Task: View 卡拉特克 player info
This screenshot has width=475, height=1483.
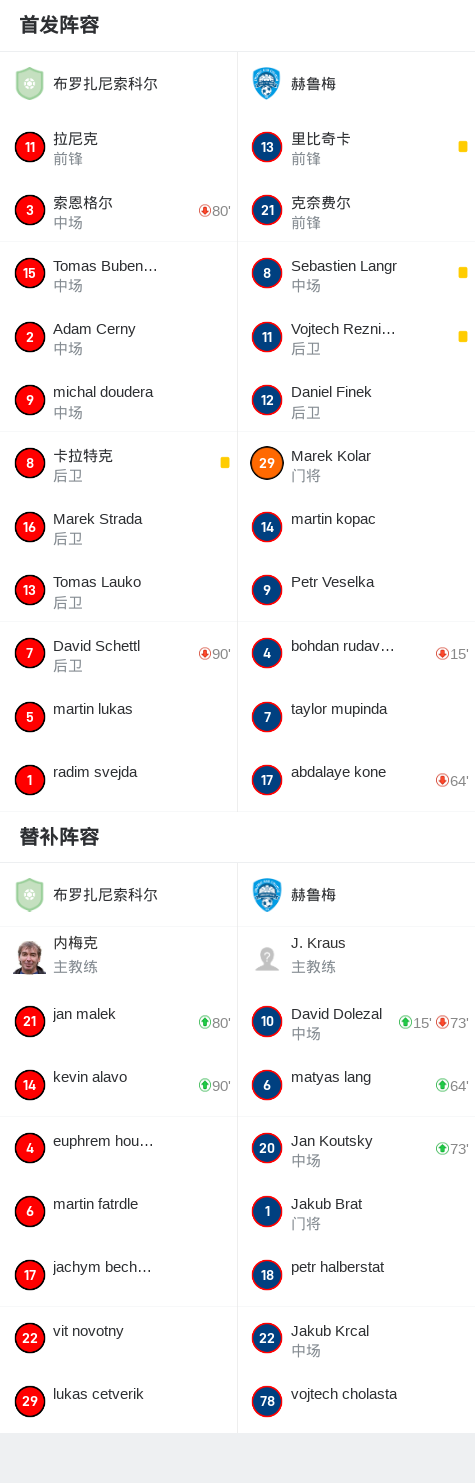Action: click(x=118, y=463)
